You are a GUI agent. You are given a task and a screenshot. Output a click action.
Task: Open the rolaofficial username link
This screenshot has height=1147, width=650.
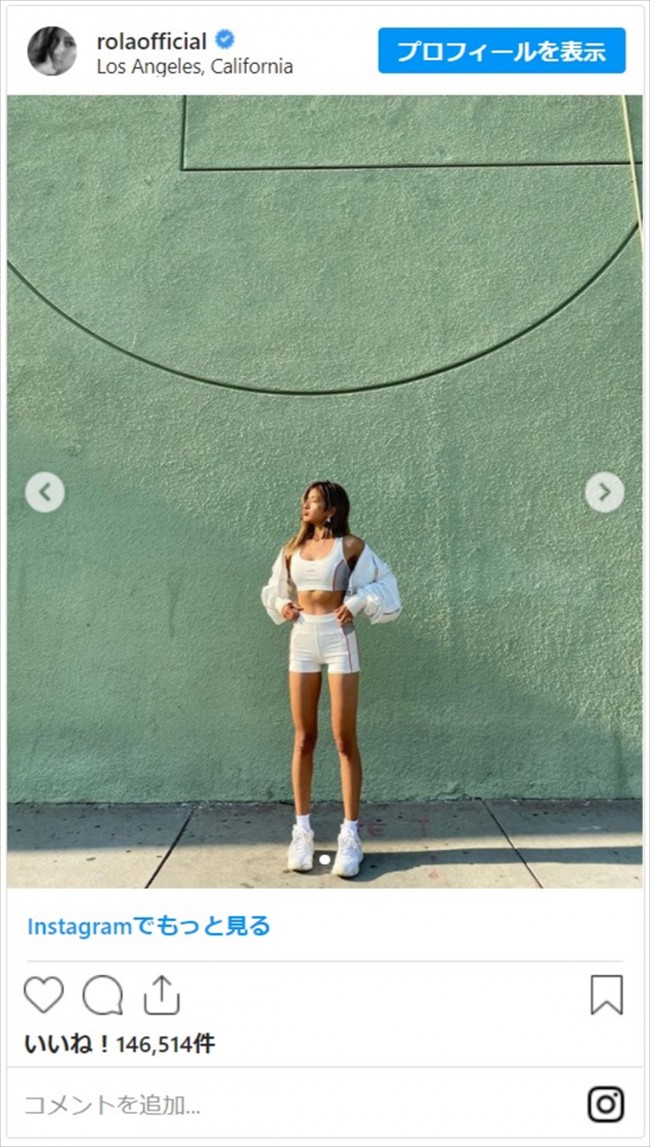[152, 41]
